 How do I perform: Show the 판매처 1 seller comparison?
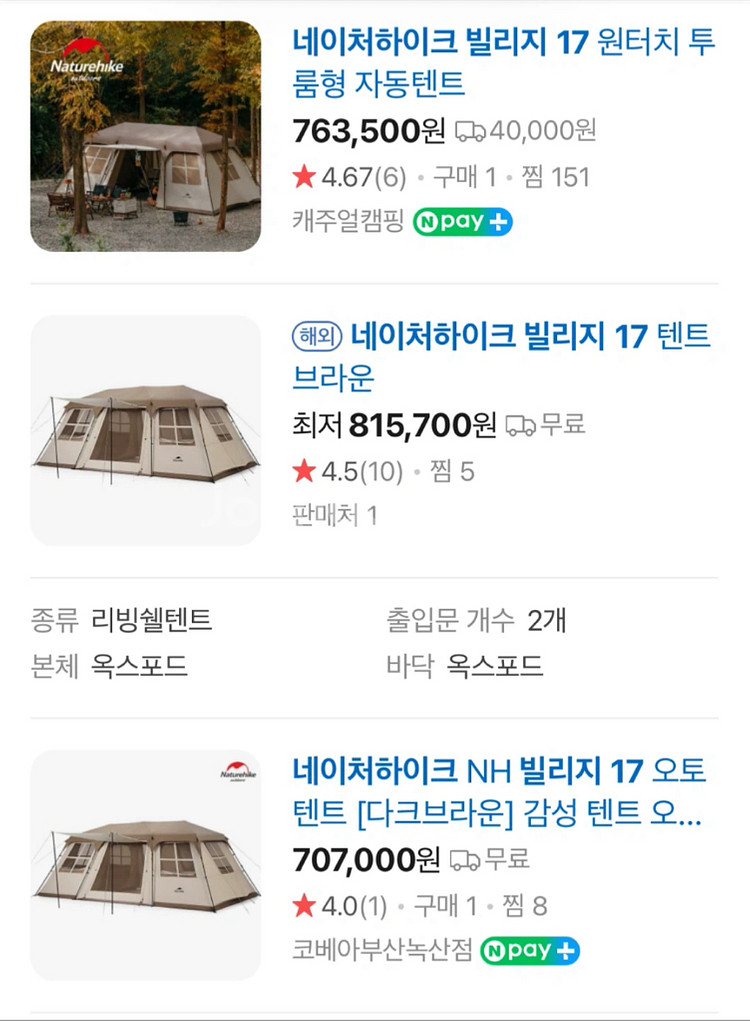click(335, 515)
